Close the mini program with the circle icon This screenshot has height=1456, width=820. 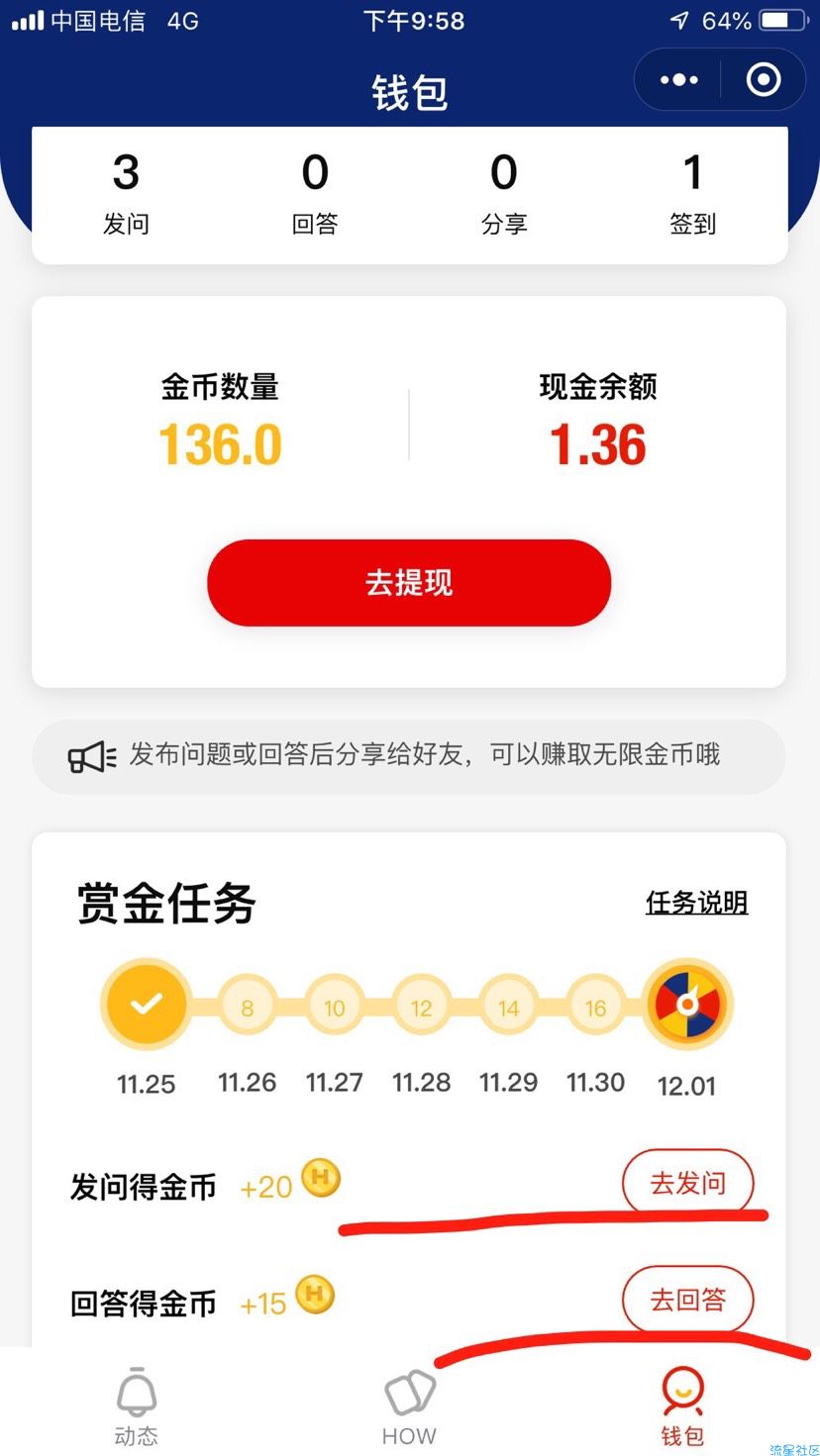point(763,80)
